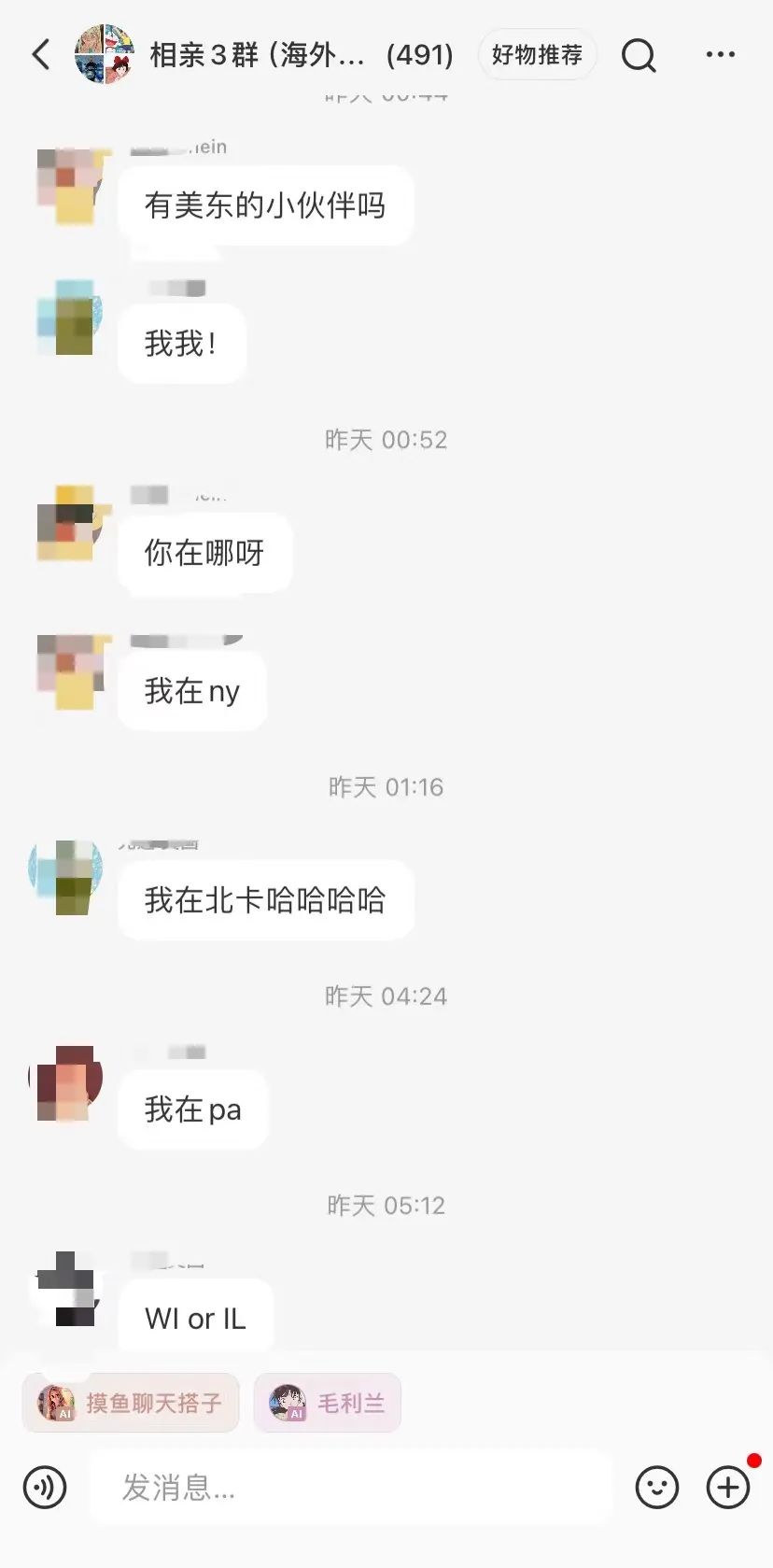Tap the back arrow to leave the chat
Screen dimensions: 773x1568
[x=39, y=55]
